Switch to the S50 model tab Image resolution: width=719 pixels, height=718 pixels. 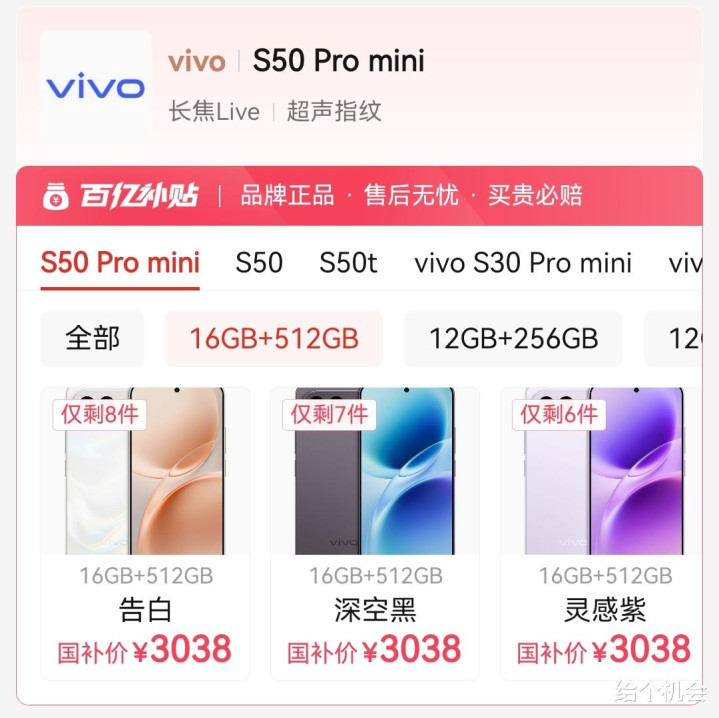(x=259, y=263)
